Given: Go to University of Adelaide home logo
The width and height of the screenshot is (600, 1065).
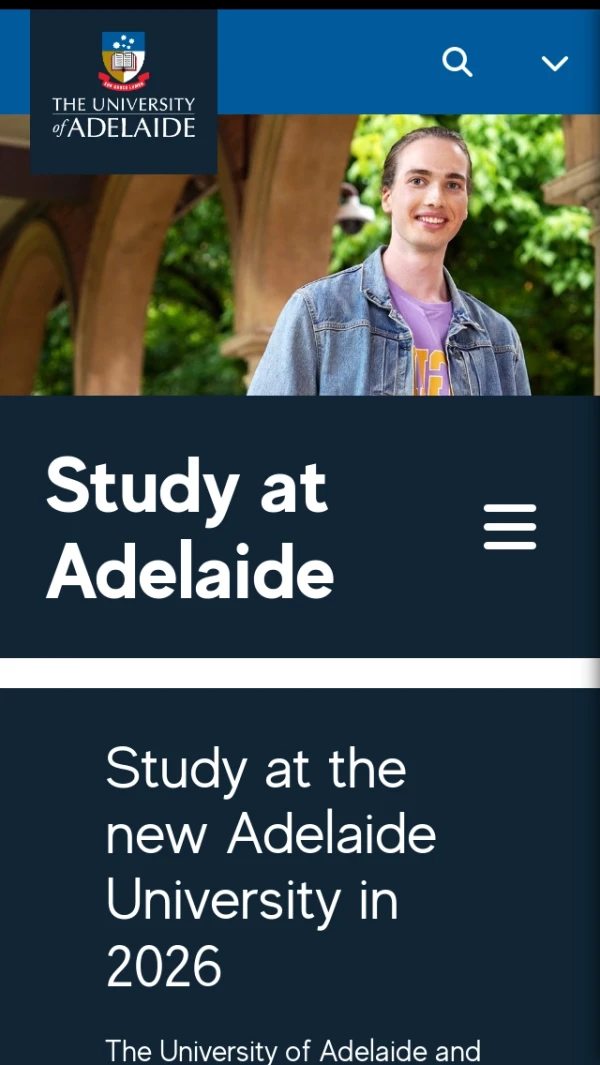Looking at the screenshot, I should click(124, 88).
